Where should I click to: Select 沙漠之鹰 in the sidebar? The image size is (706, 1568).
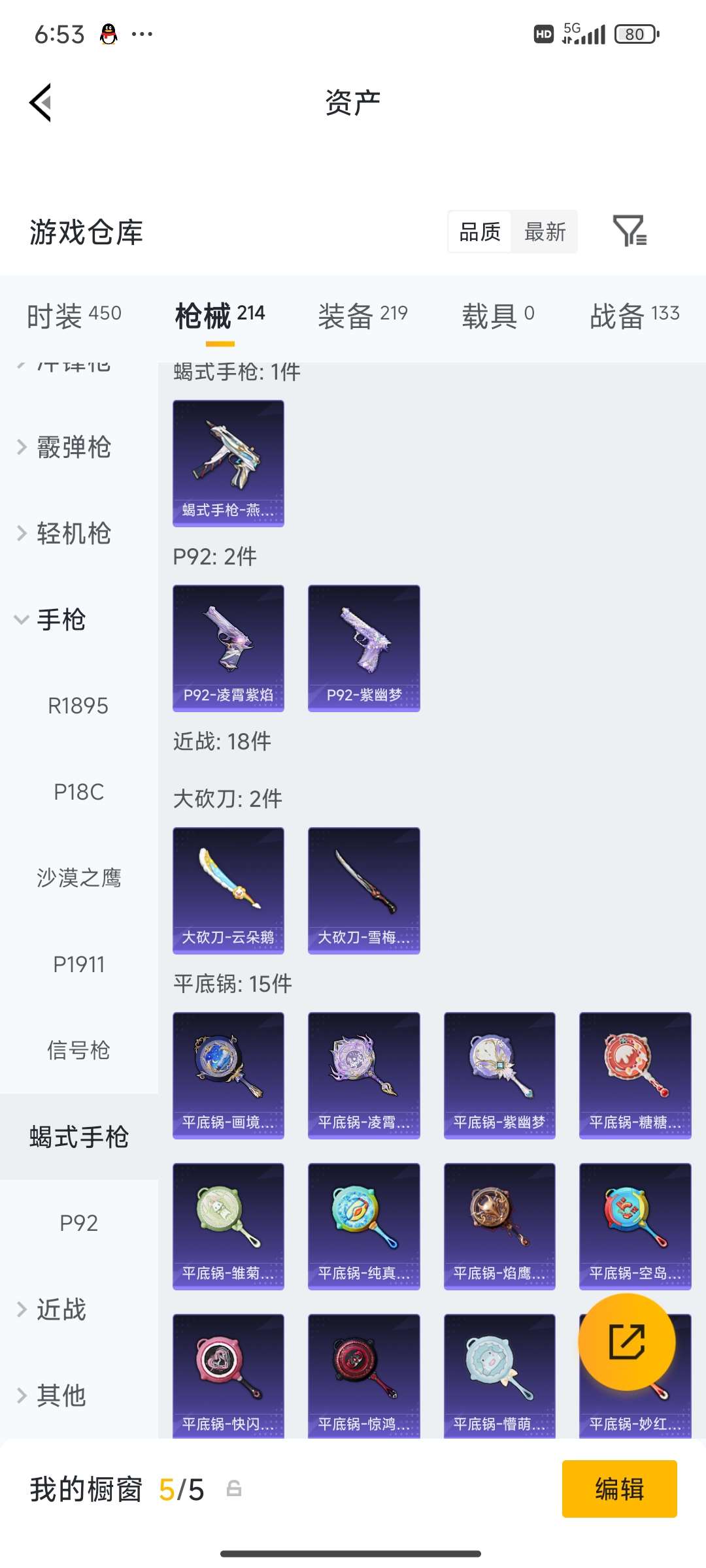click(80, 878)
